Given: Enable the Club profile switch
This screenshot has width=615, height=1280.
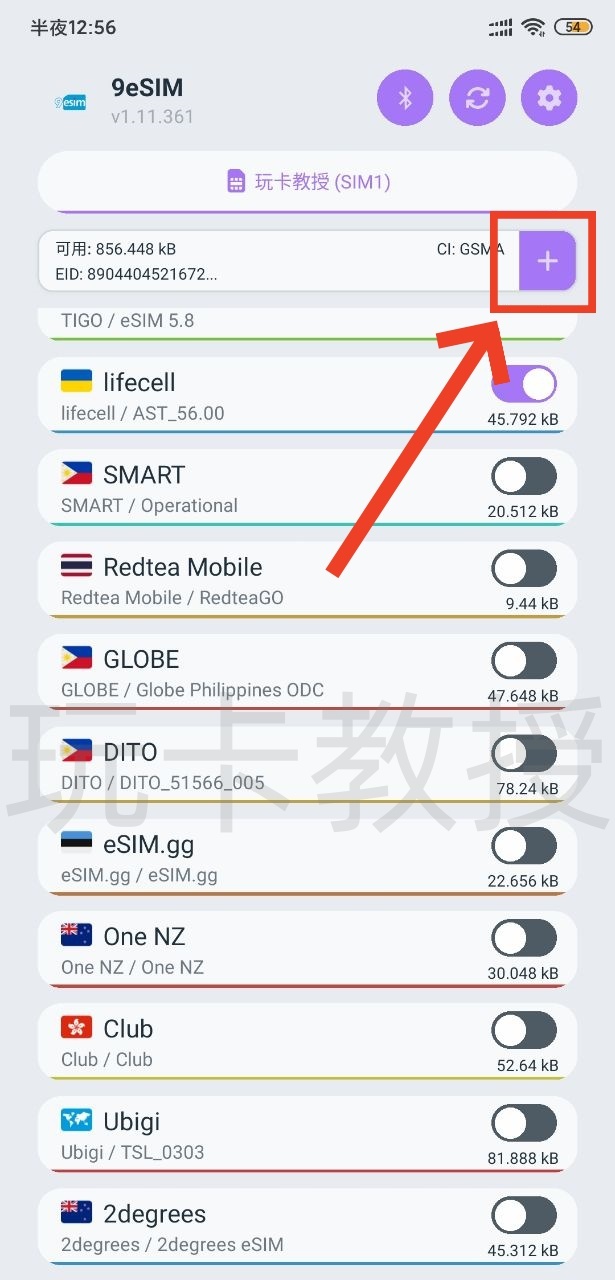Looking at the screenshot, I should [524, 1030].
